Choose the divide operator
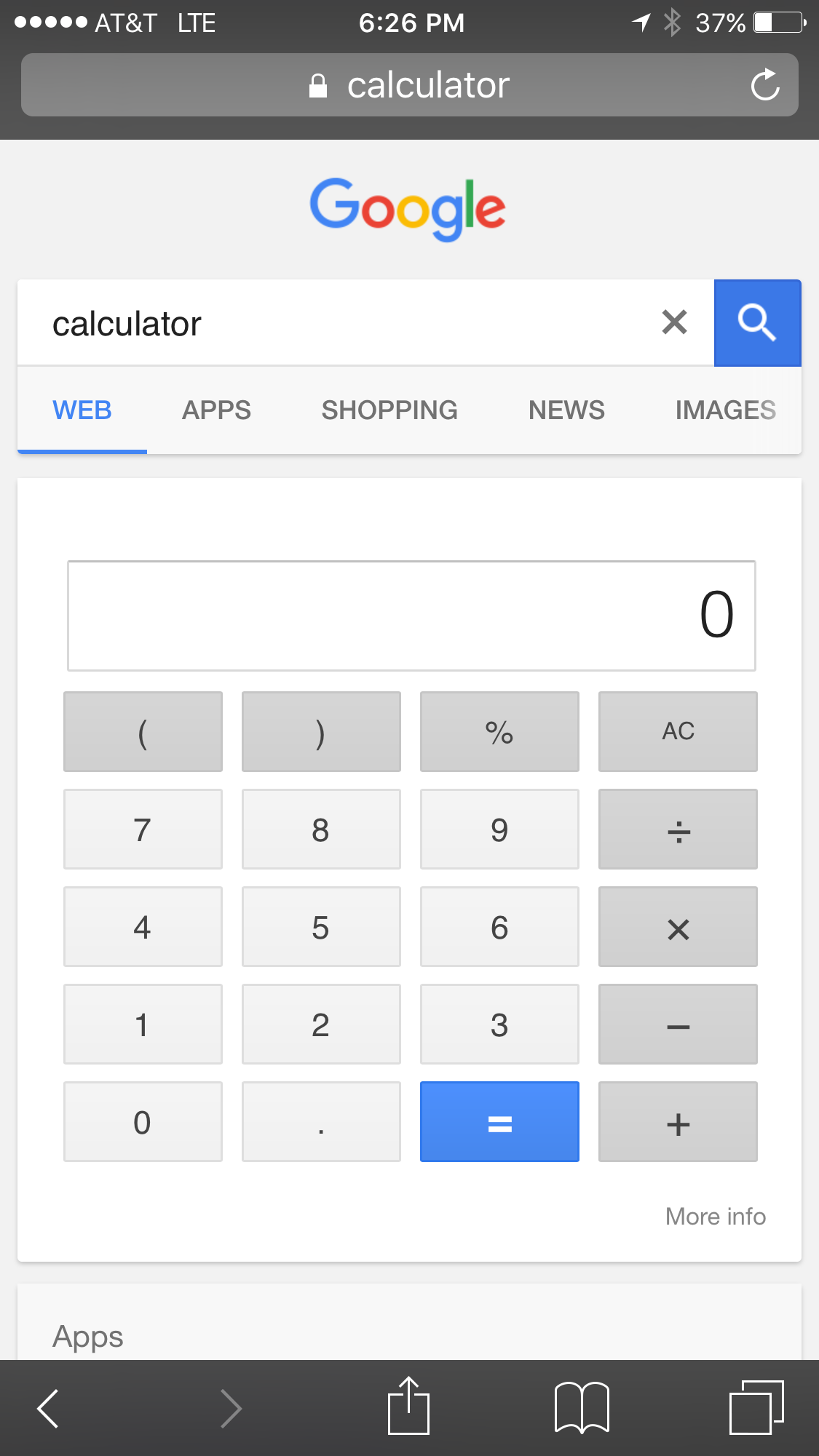This screenshot has height=1456, width=819. click(678, 830)
